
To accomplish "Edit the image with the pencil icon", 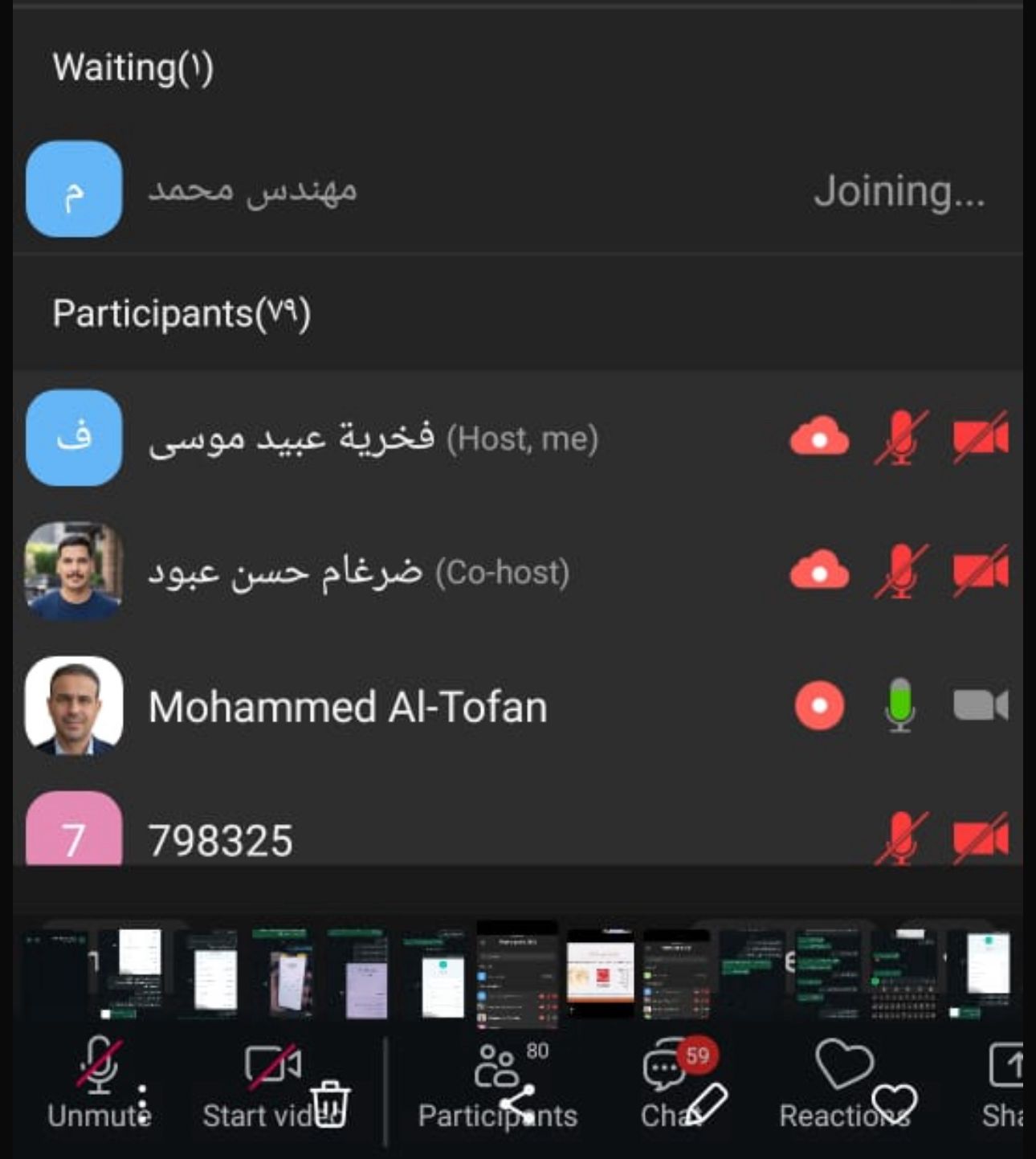I will 706,1104.
